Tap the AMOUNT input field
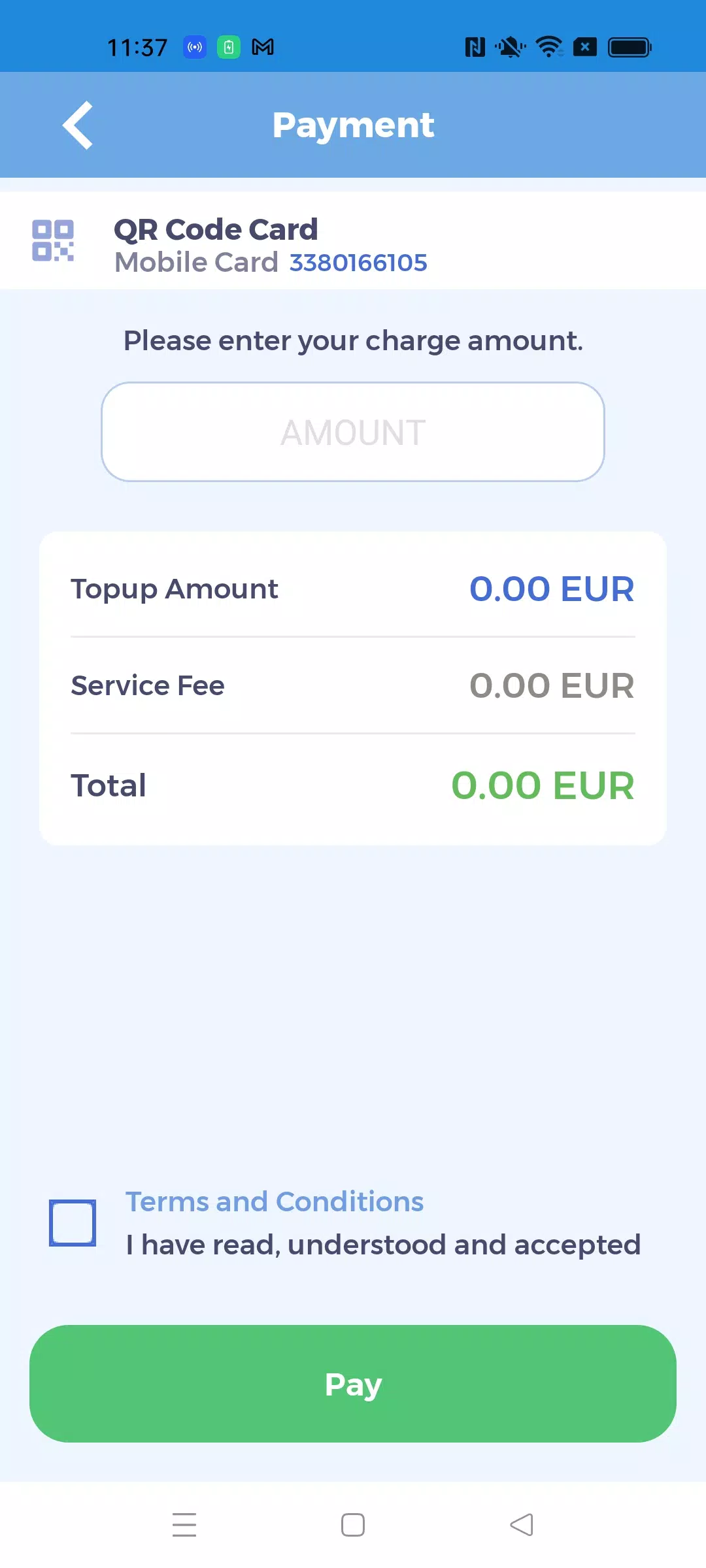Screen dimensions: 706x1568 [x=353, y=432]
